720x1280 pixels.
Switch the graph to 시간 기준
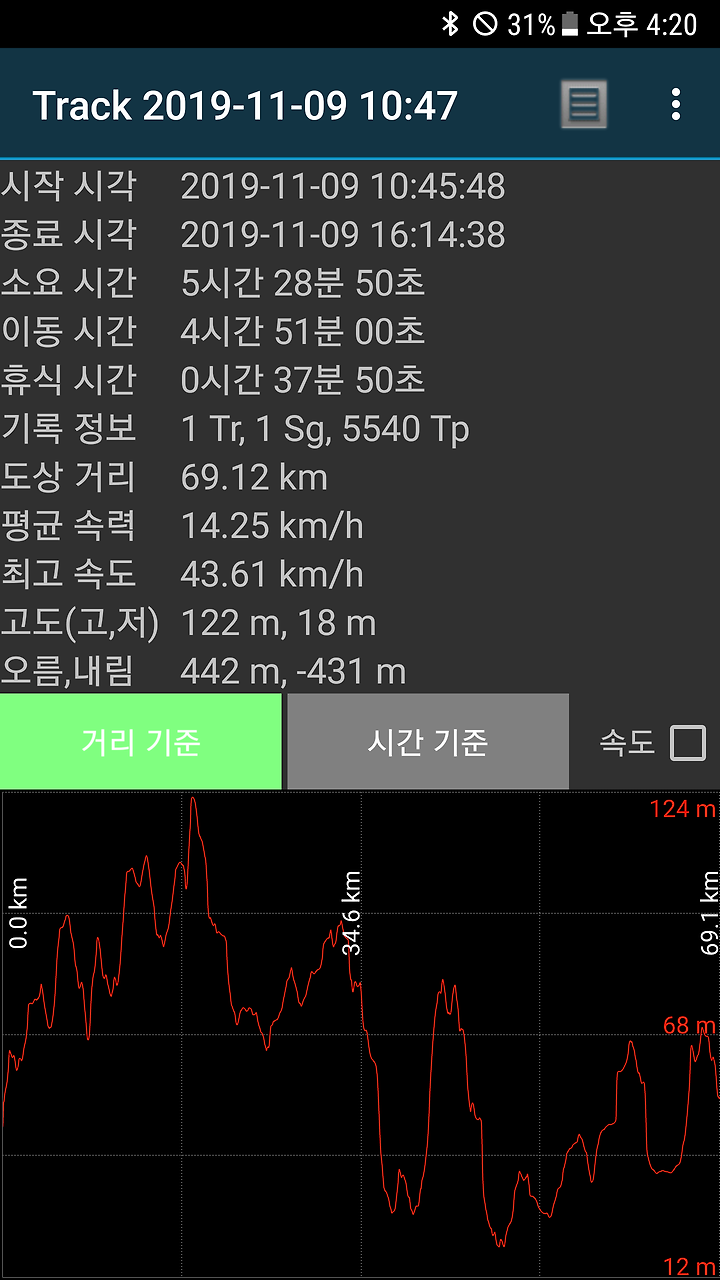pyautogui.click(x=428, y=742)
